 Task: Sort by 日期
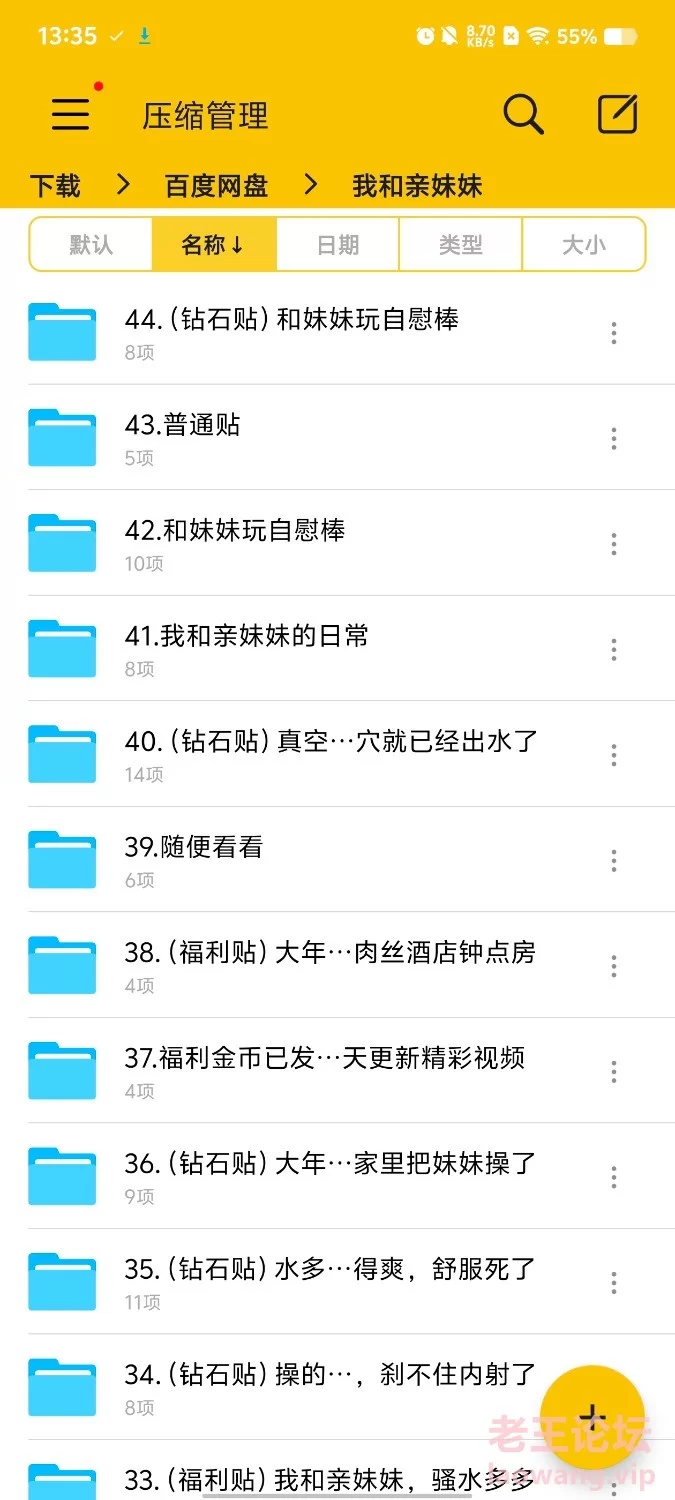337,245
